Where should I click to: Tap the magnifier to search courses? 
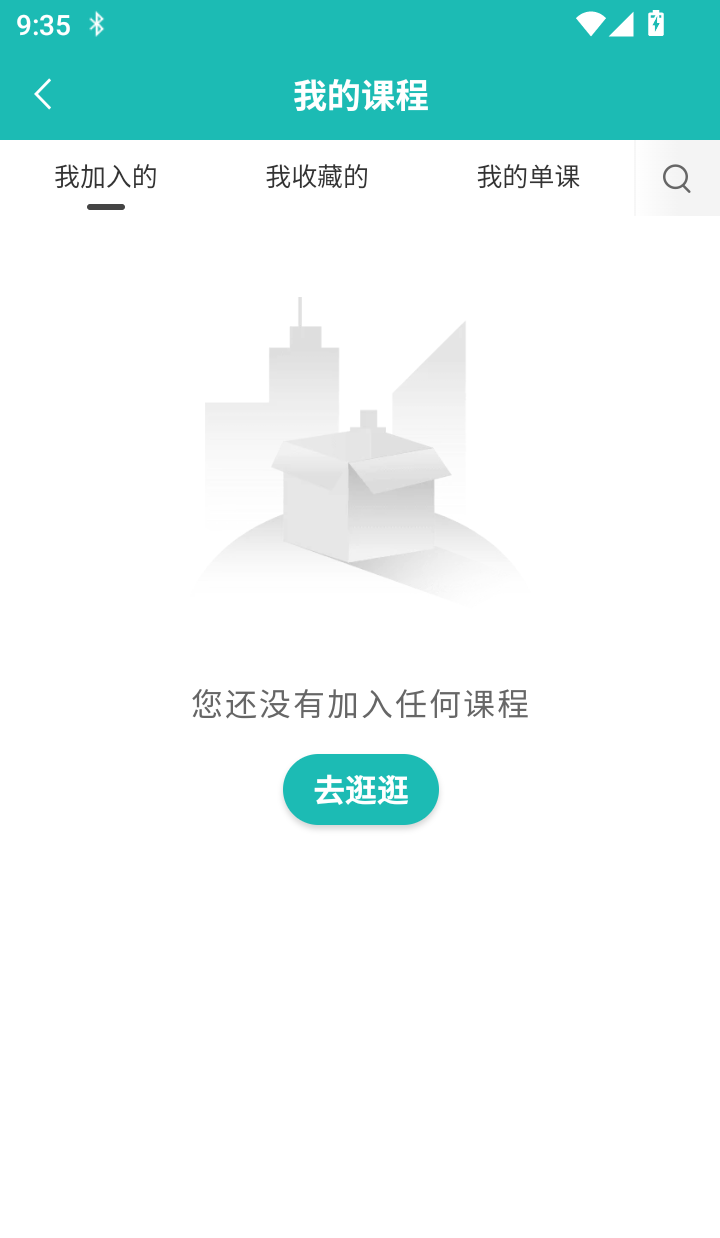(x=677, y=178)
